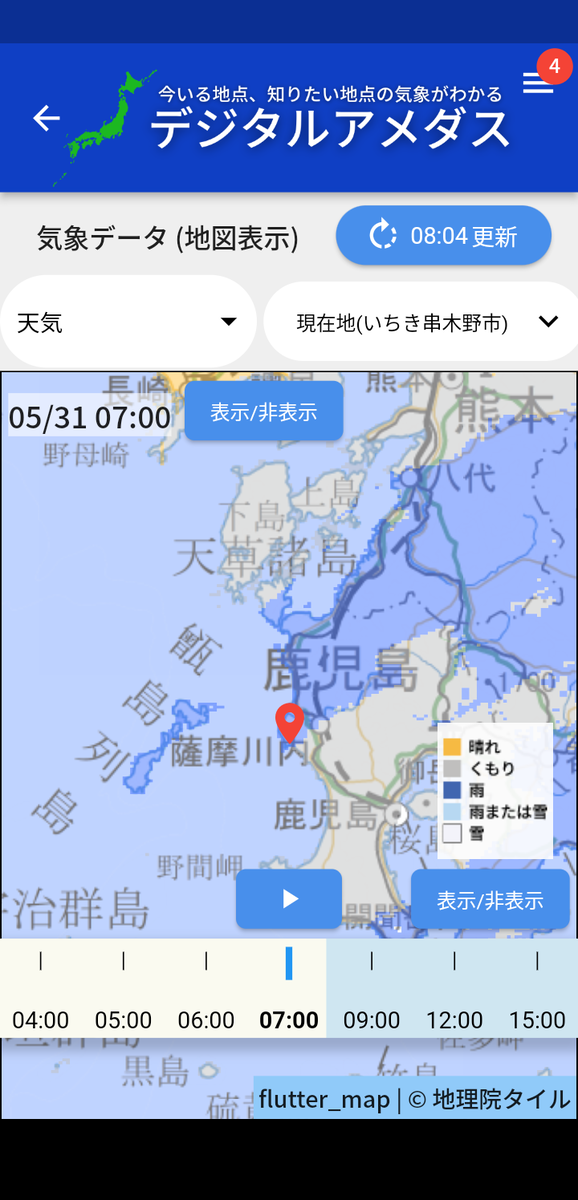Refresh data with the 08:04 更新 button
Screen dimensions: 578x1200
click(x=443, y=236)
